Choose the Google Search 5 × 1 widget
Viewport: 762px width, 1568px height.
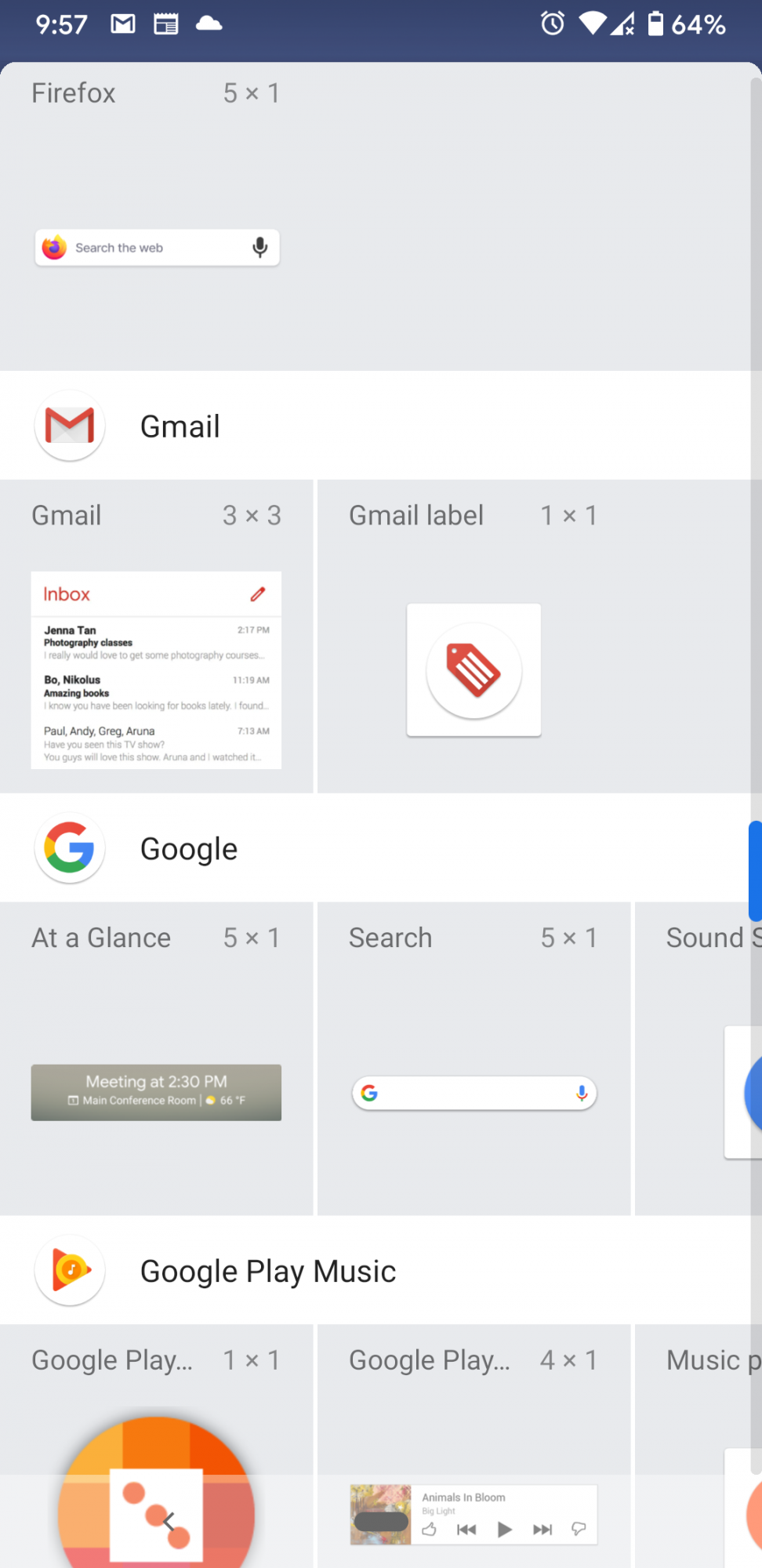(x=474, y=1093)
